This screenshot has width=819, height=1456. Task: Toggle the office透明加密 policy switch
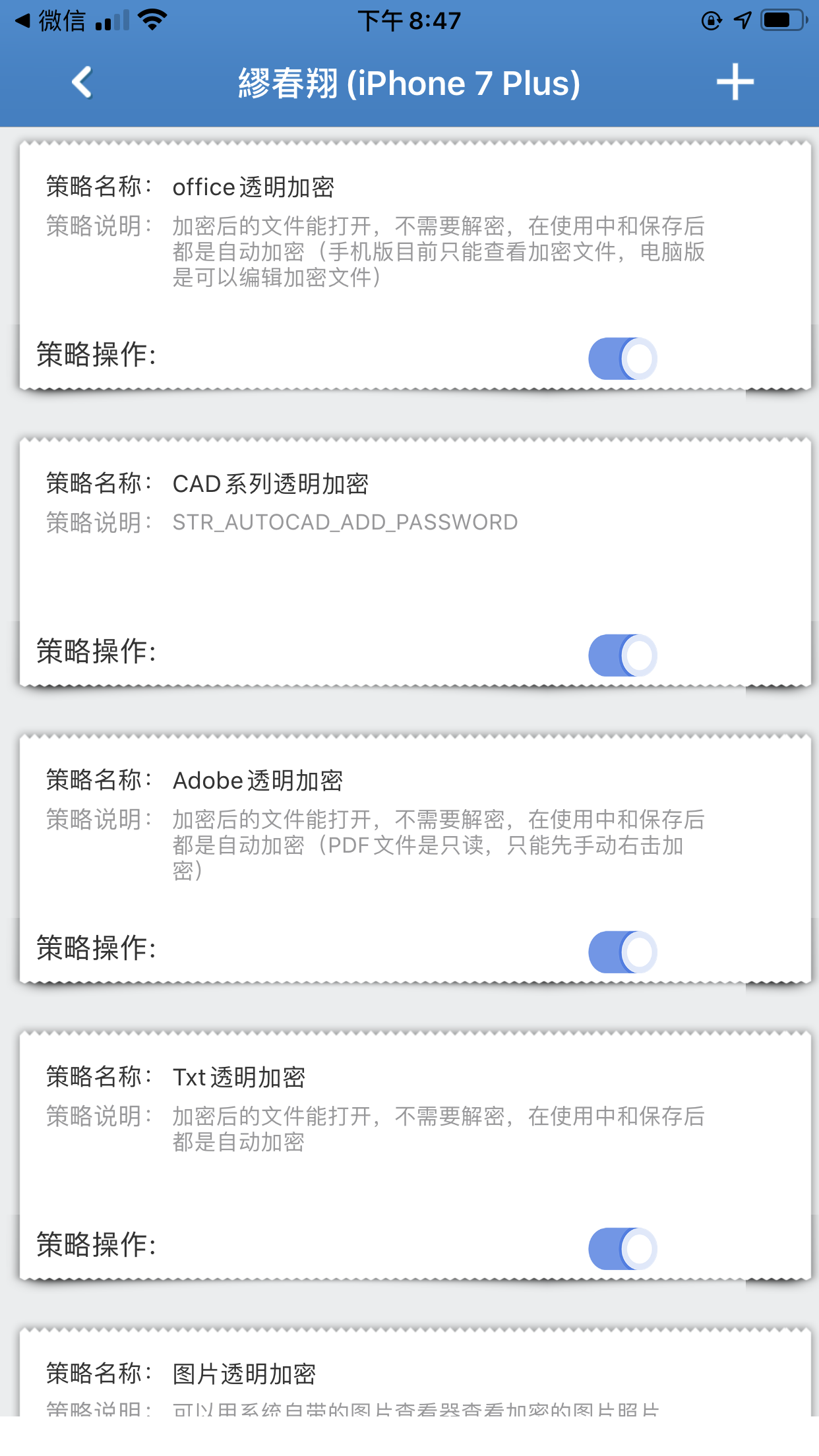click(622, 359)
